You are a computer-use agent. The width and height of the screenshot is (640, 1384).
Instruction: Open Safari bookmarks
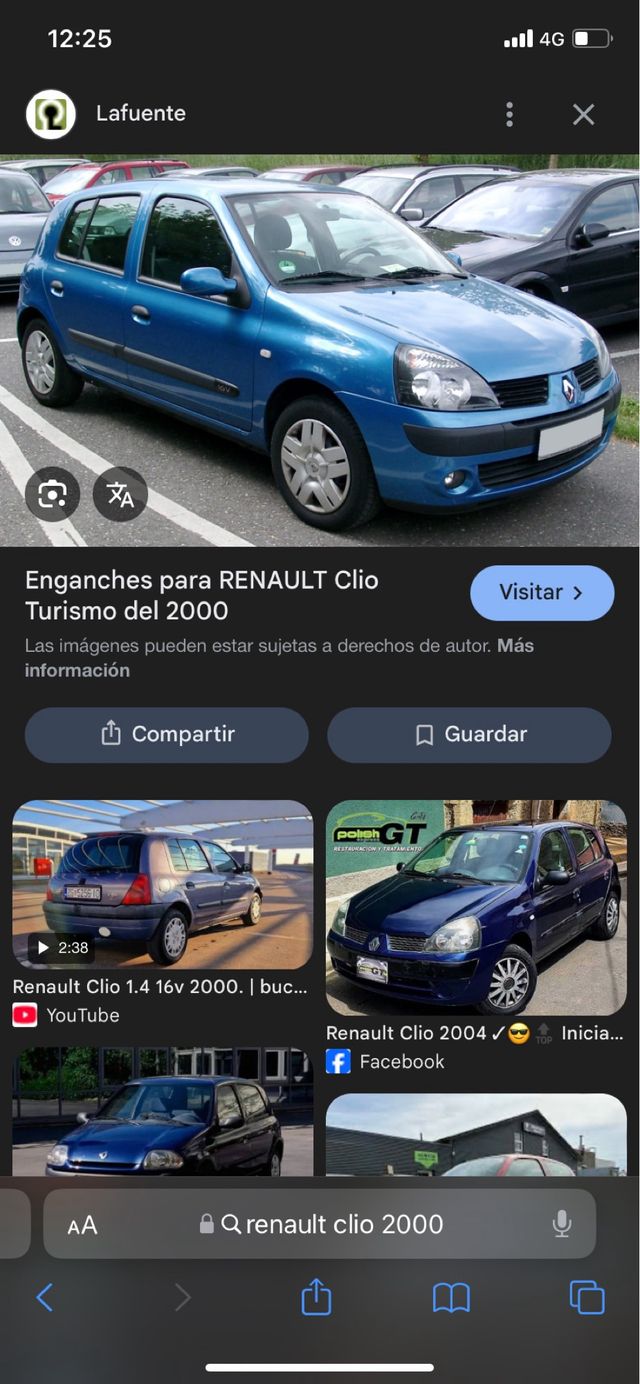coord(451,1298)
